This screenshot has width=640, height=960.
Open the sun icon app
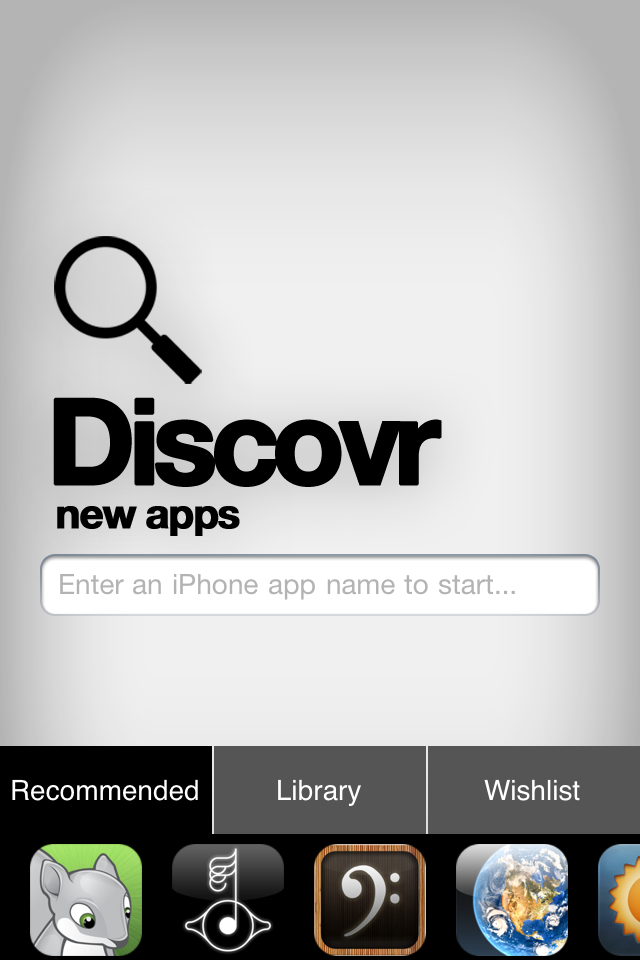point(622,900)
